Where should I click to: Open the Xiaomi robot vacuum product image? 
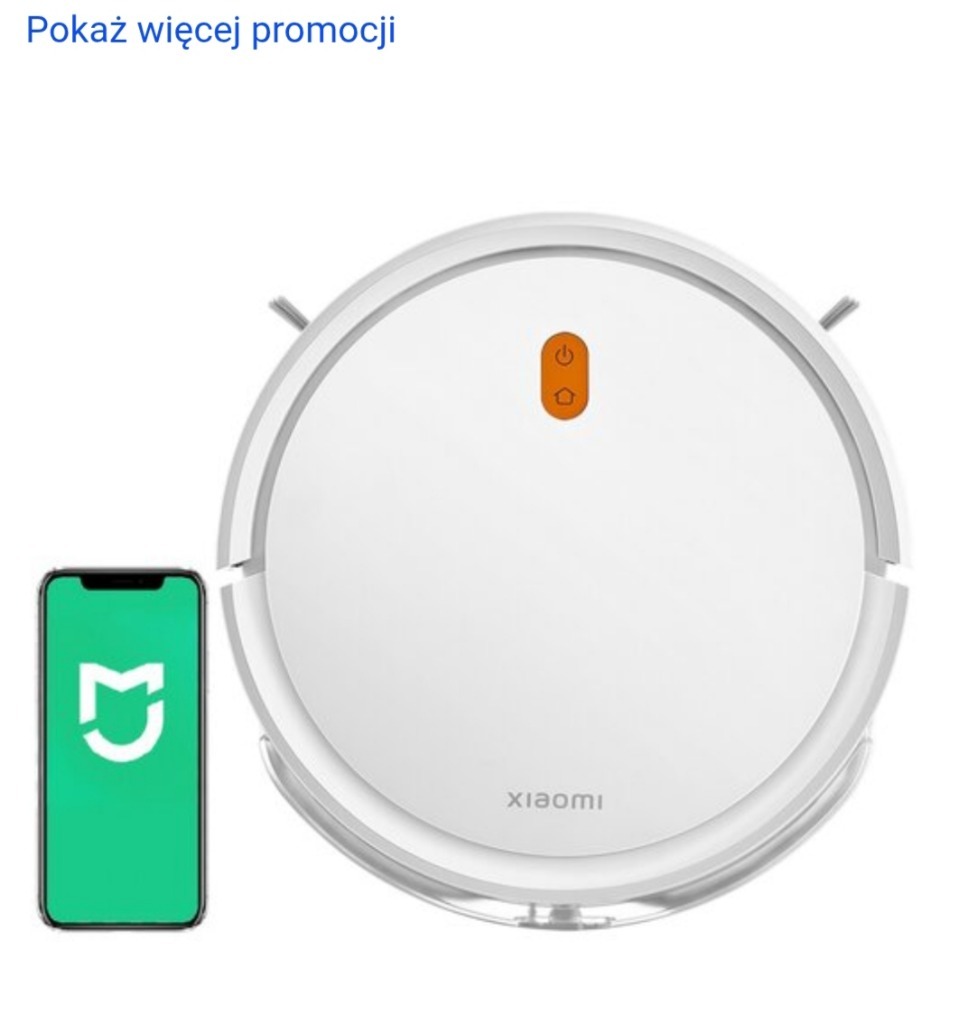(564, 570)
